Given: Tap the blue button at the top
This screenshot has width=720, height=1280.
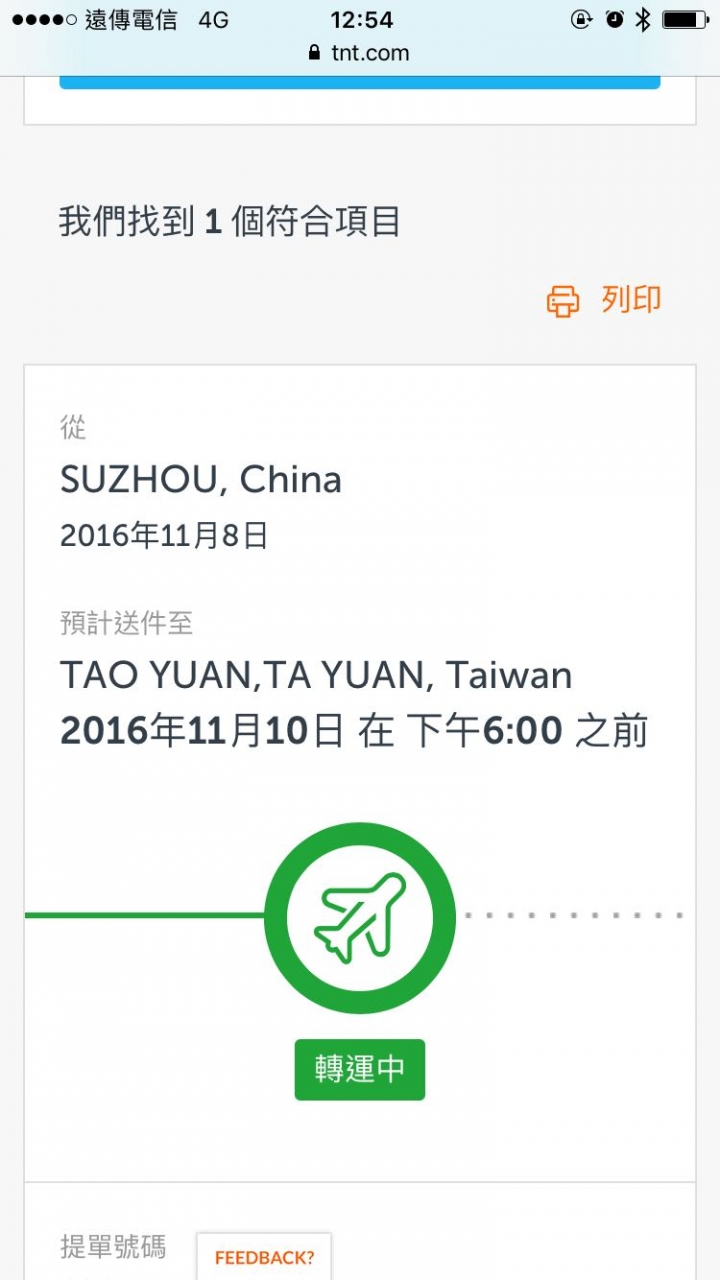Looking at the screenshot, I should [x=360, y=82].
